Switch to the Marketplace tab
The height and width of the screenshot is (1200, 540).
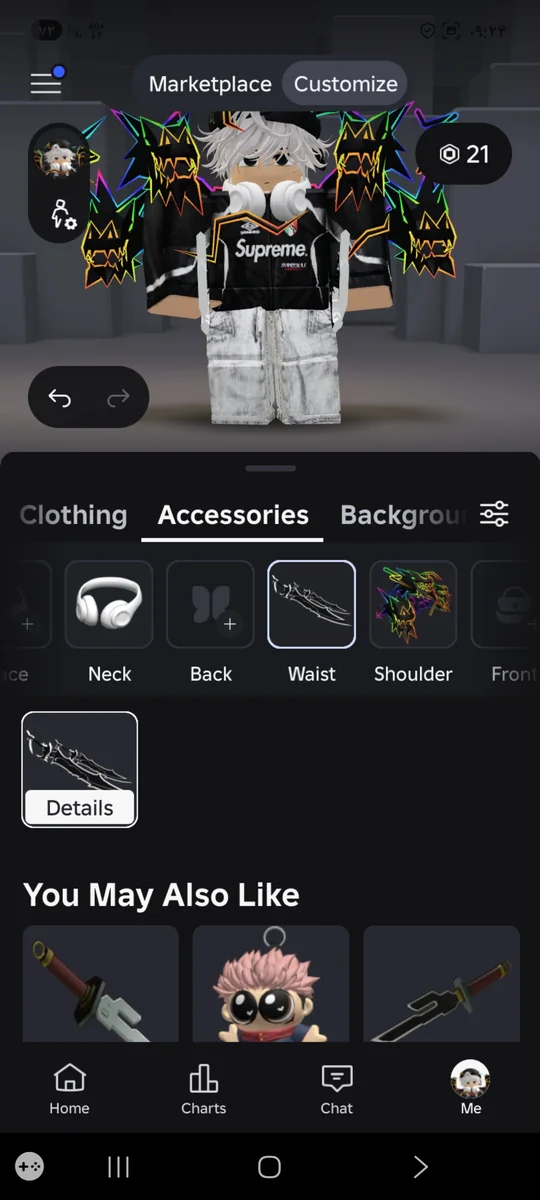(210, 84)
